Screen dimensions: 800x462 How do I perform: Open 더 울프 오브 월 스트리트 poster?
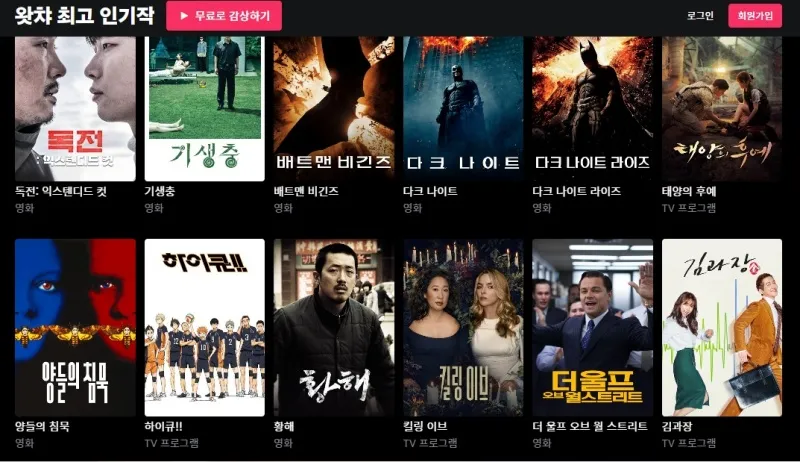[592, 327]
